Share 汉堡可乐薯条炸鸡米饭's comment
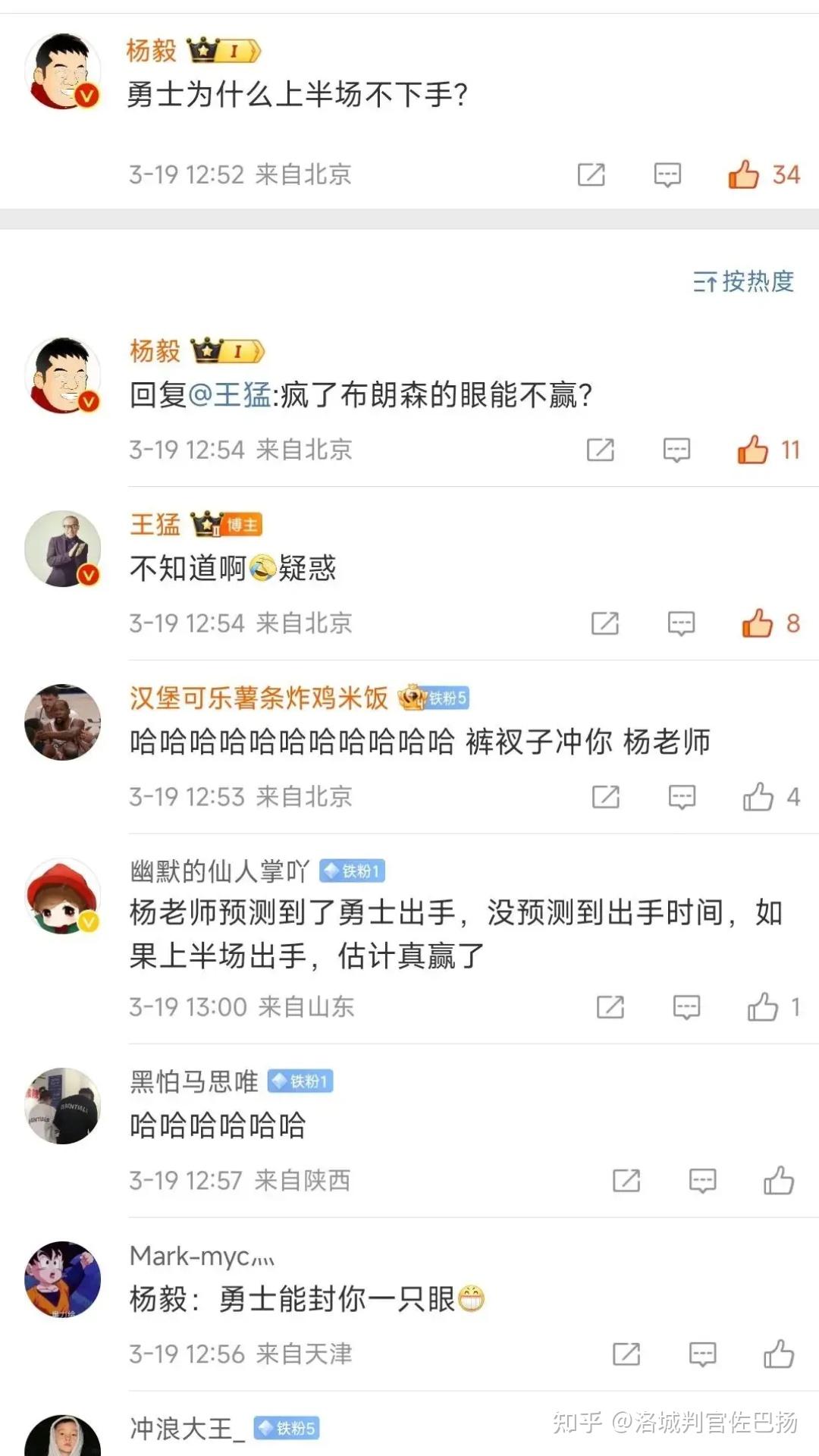 [x=606, y=797]
